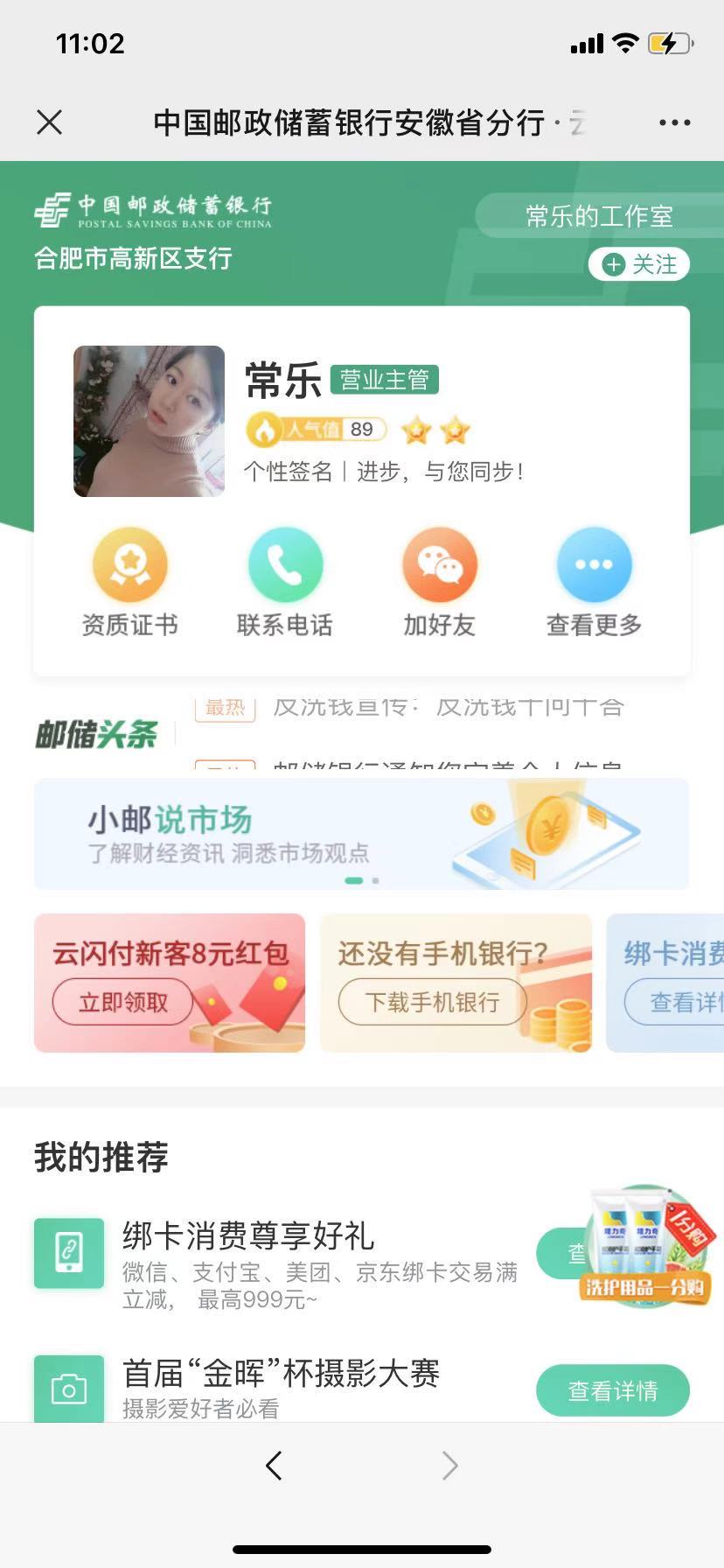
Task: Close the webpage with the X icon
Action: point(50,122)
